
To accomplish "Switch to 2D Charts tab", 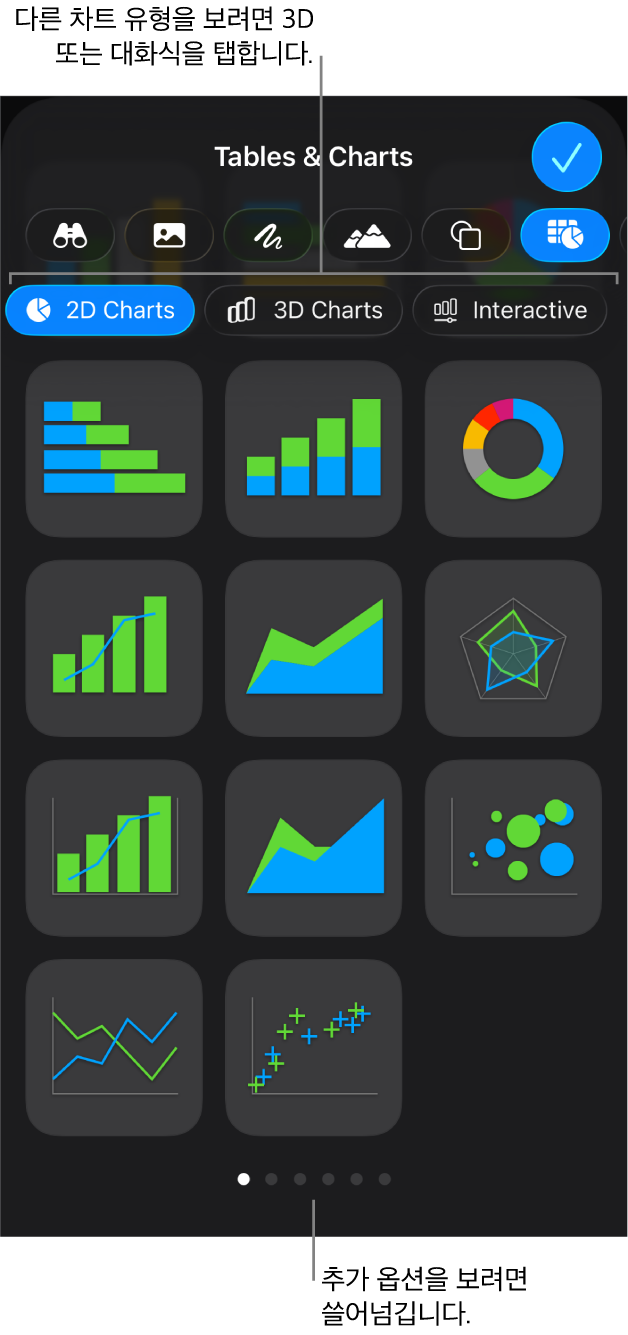I will point(100,311).
